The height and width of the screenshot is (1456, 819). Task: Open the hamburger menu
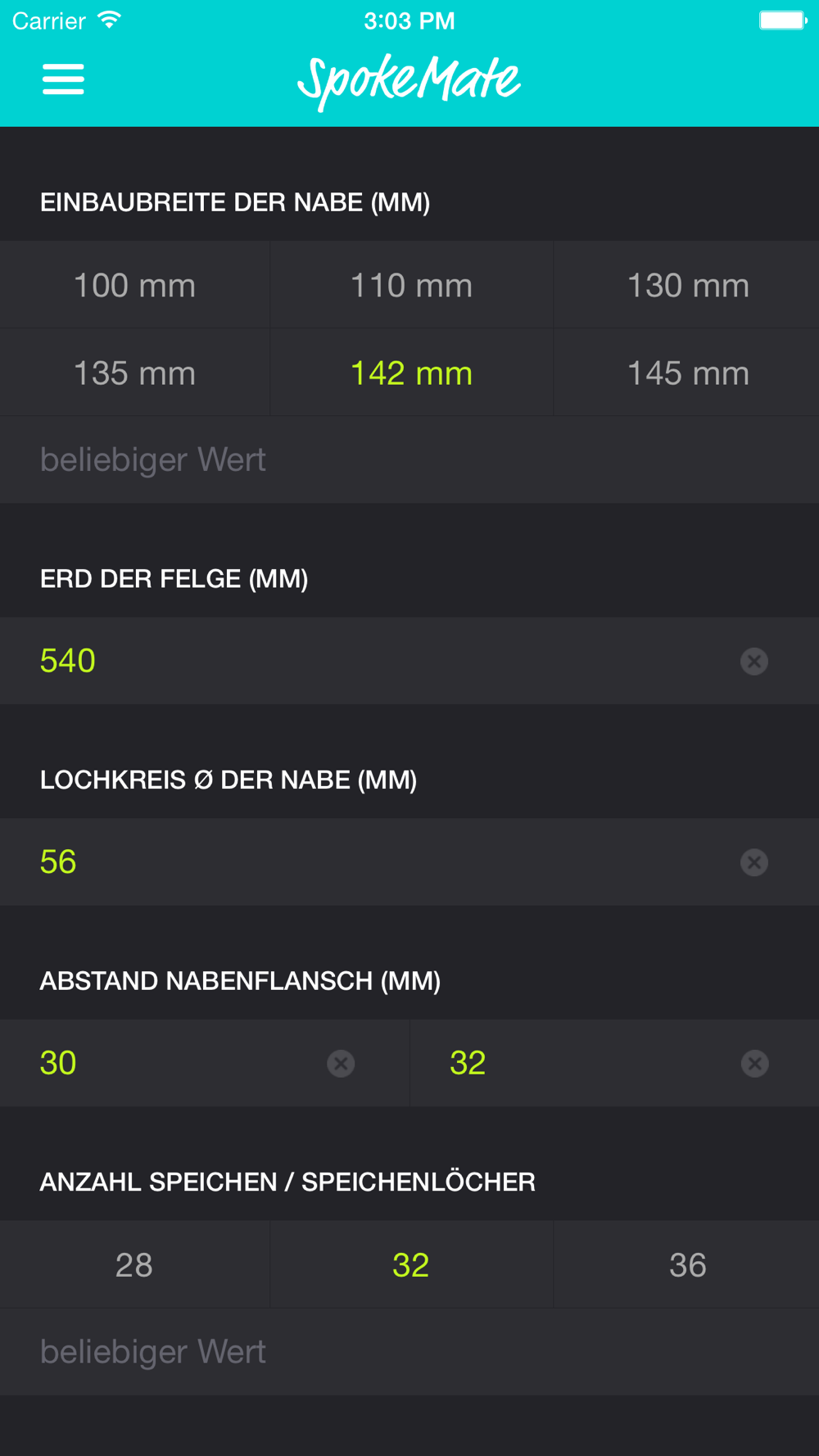63,79
